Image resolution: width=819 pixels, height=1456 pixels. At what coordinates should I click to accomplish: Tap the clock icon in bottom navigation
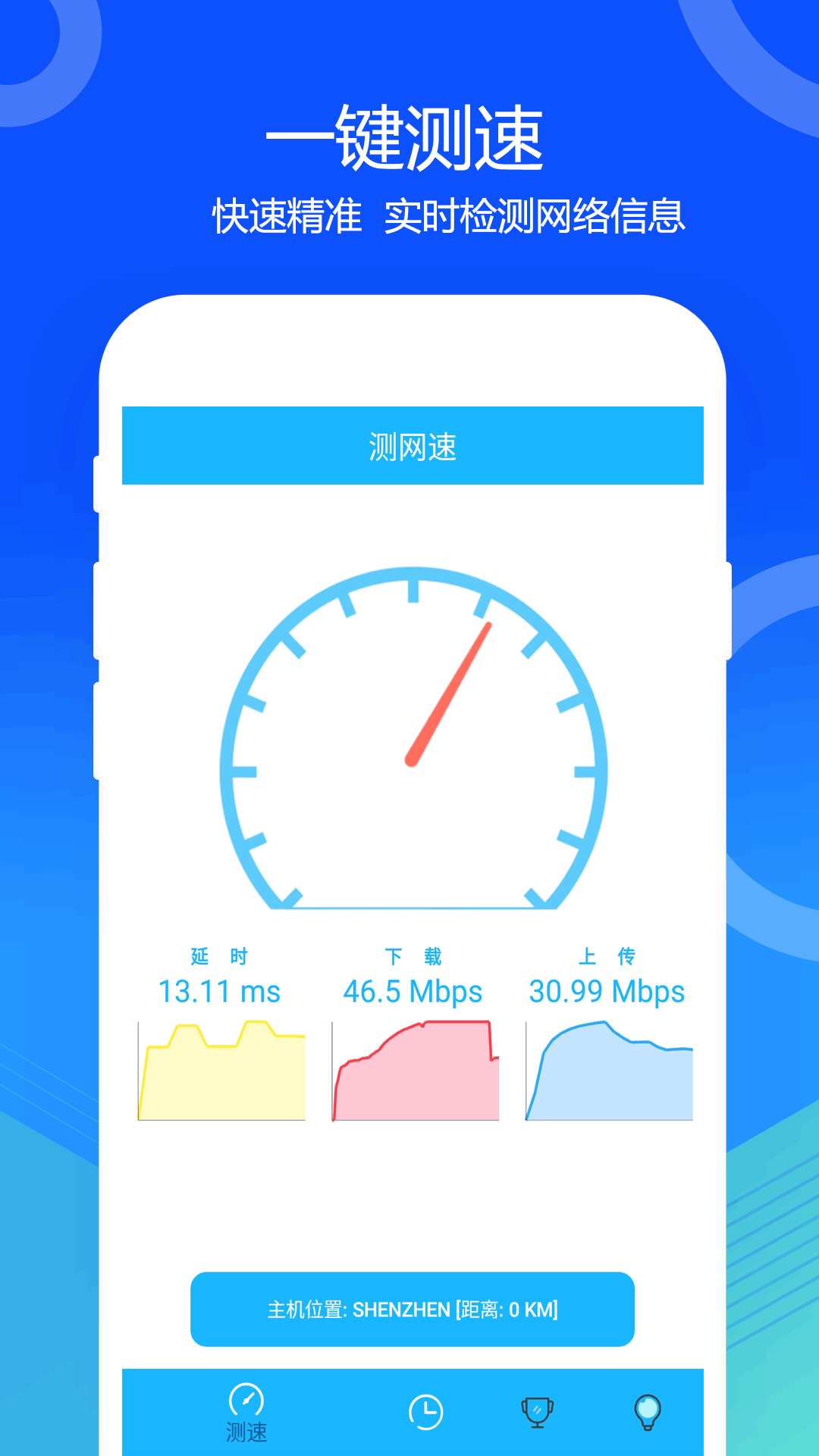click(427, 1410)
